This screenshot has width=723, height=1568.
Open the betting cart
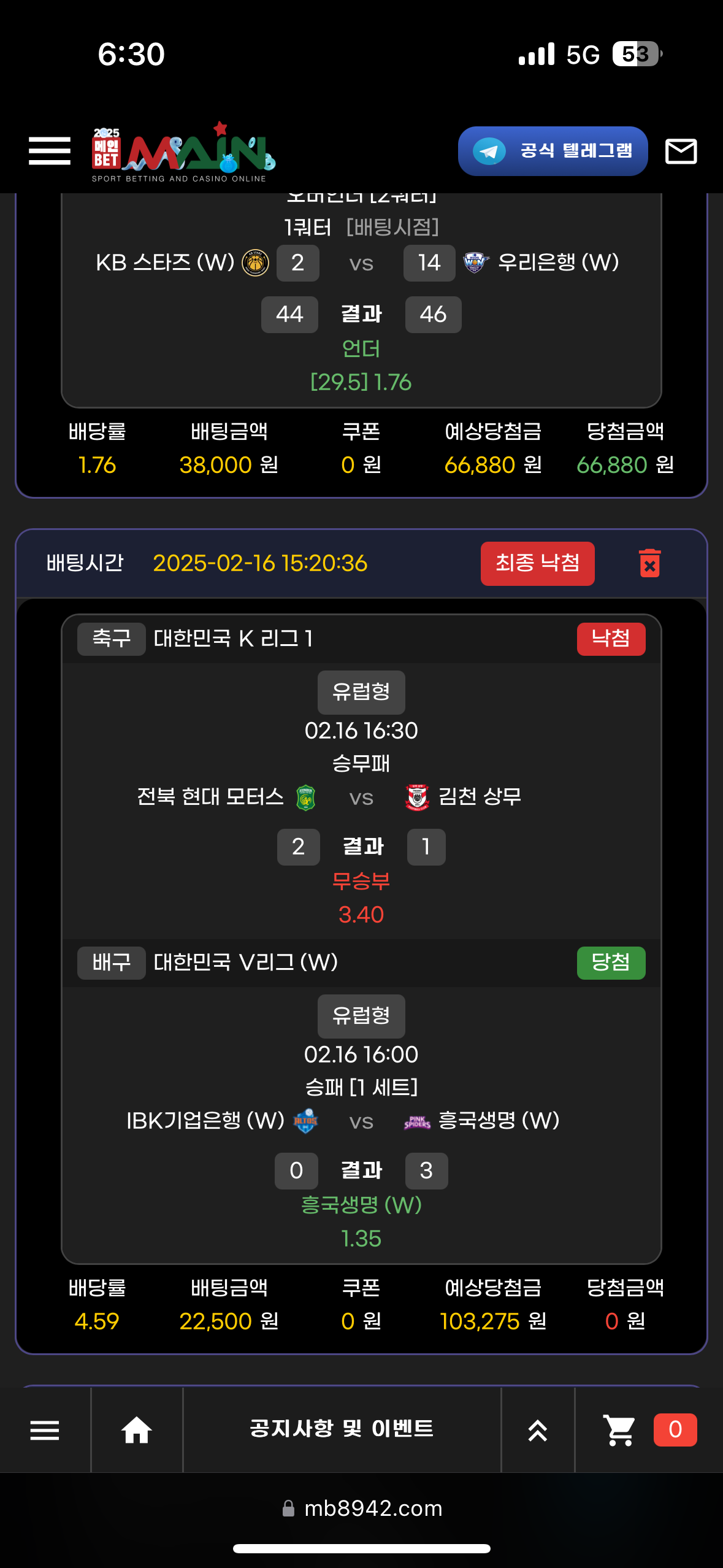click(619, 1430)
